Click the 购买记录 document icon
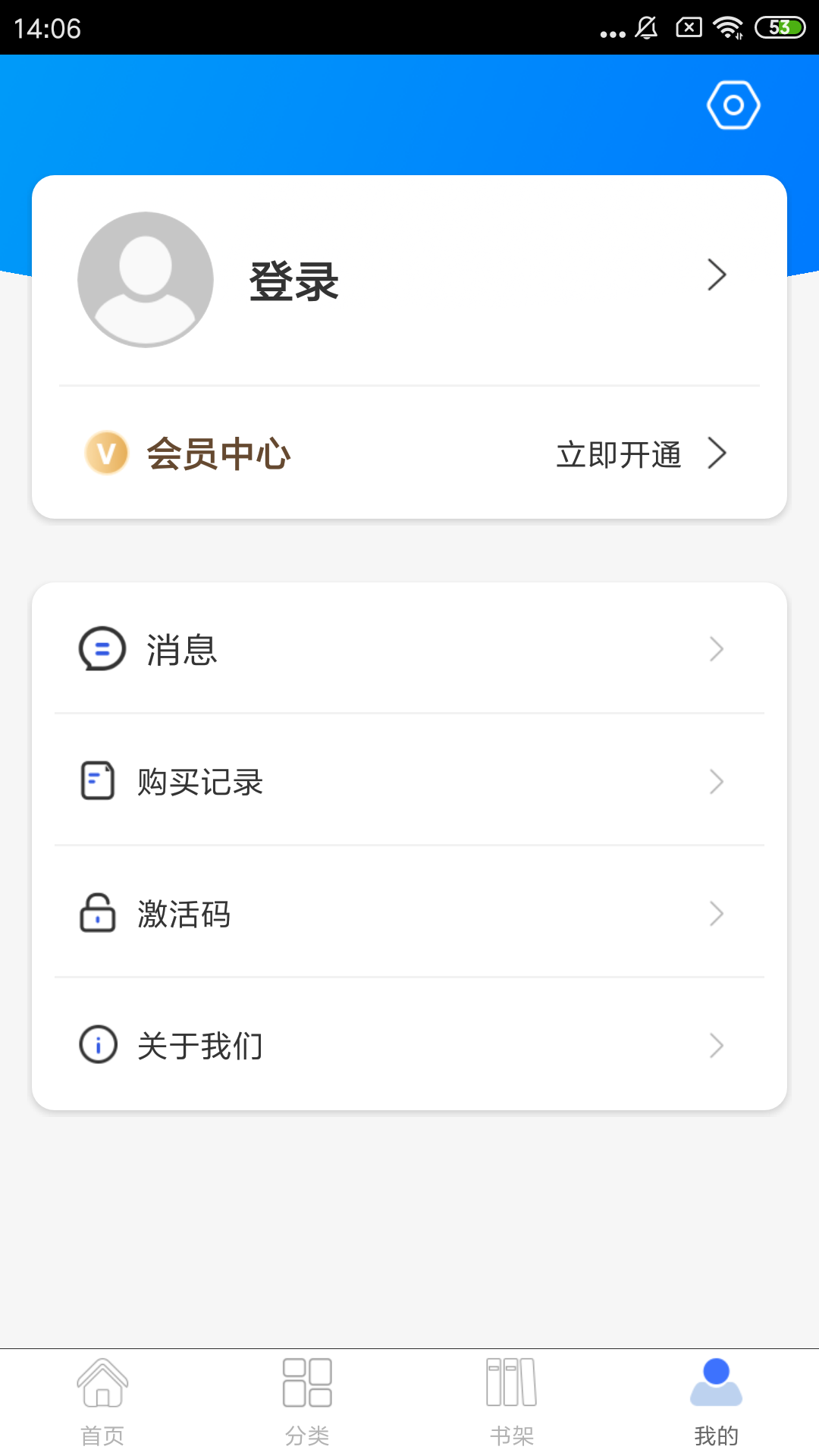Image resolution: width=819 pixels, height=1456 pixels. coord(96,781)
